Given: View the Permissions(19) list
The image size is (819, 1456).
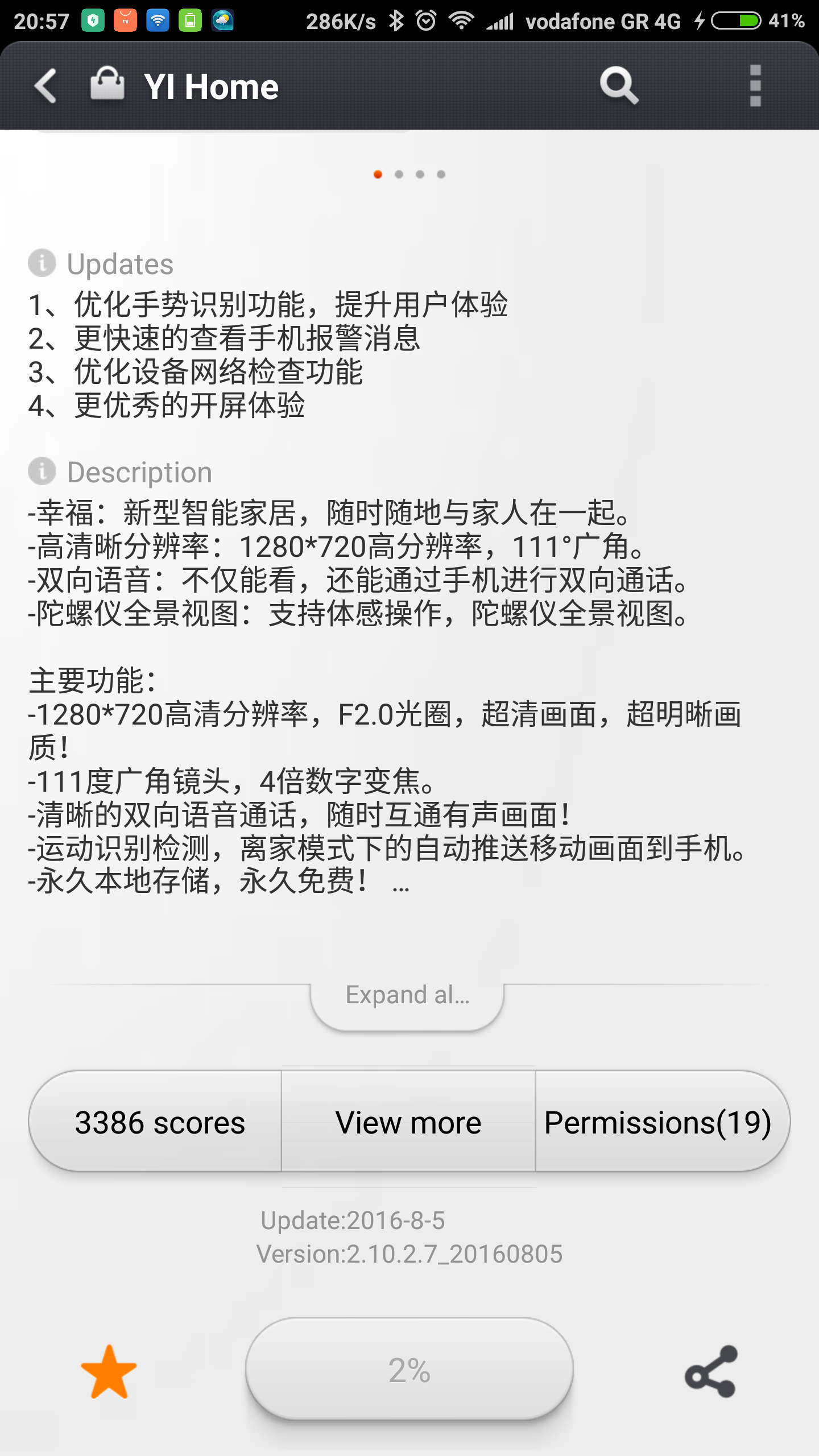Looking at the screenshot, I should pyautogui.click(x=659, y=1123).
